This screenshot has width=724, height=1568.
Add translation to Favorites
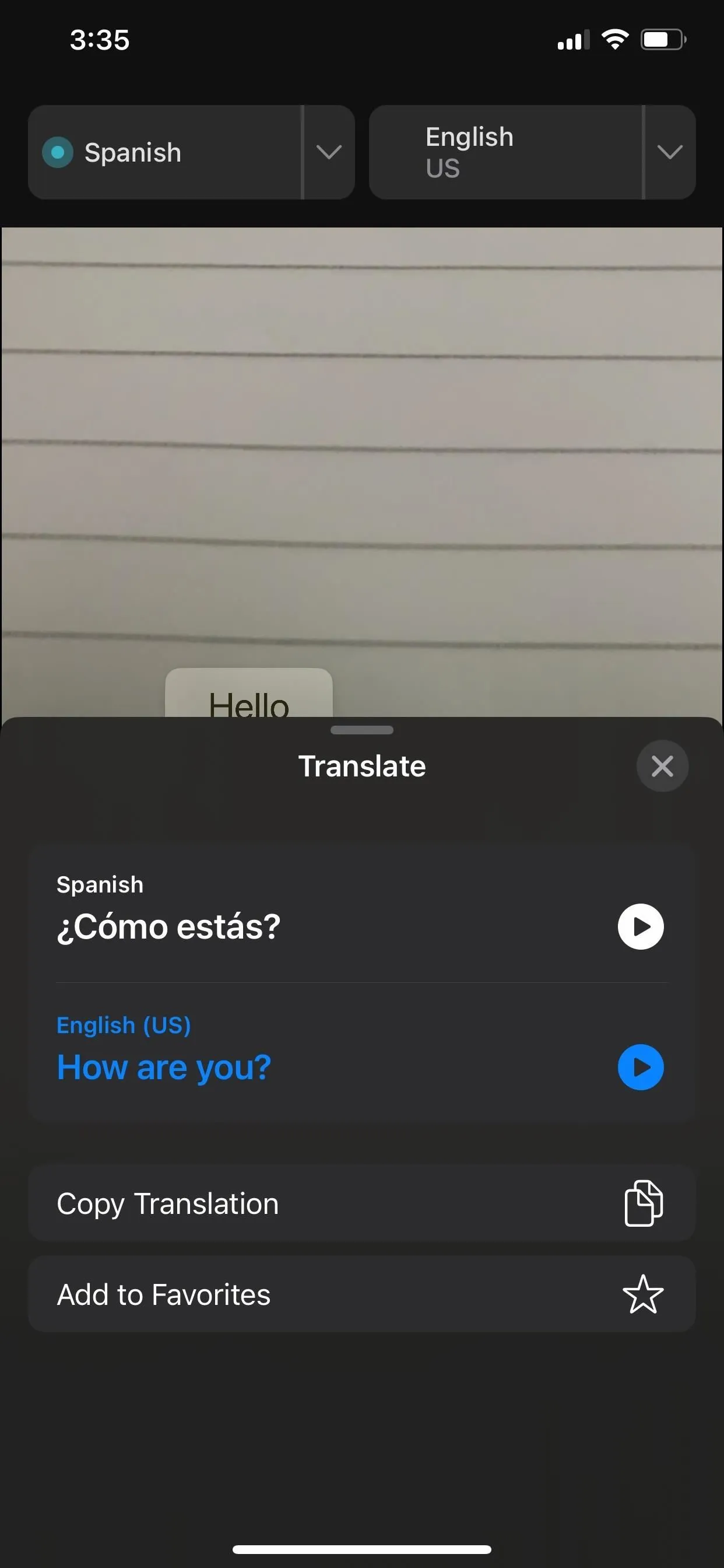point(361,1294)
